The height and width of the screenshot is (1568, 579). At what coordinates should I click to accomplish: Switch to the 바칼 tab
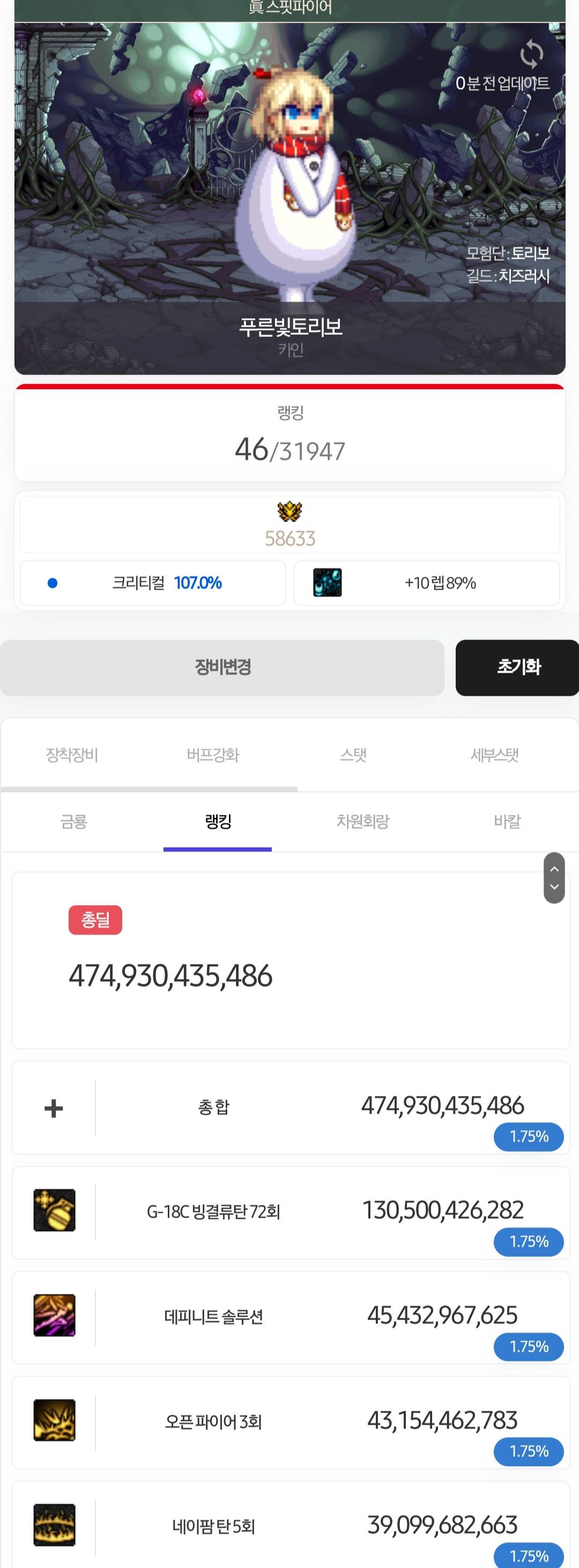(507, 822)
